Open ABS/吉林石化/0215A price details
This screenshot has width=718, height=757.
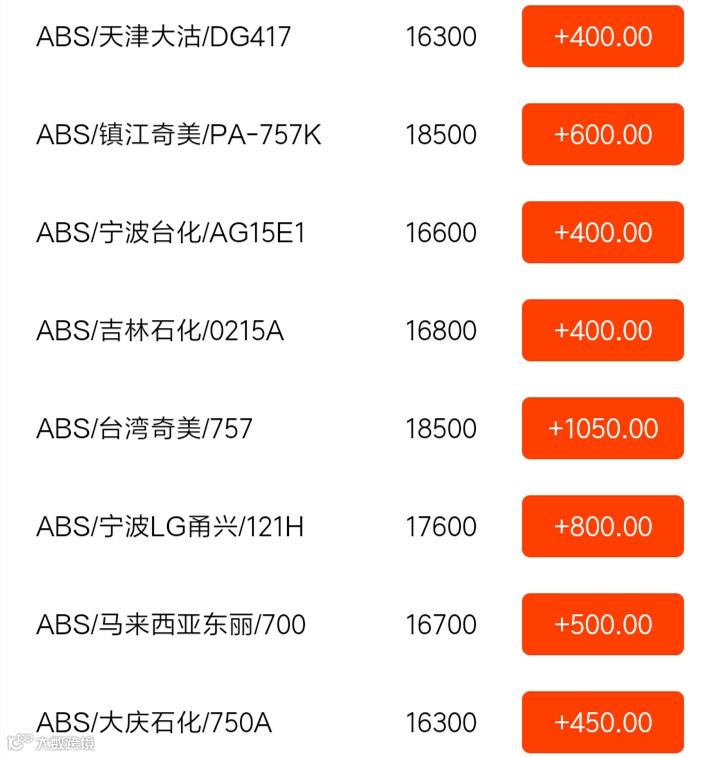click(x=160, y=331)
